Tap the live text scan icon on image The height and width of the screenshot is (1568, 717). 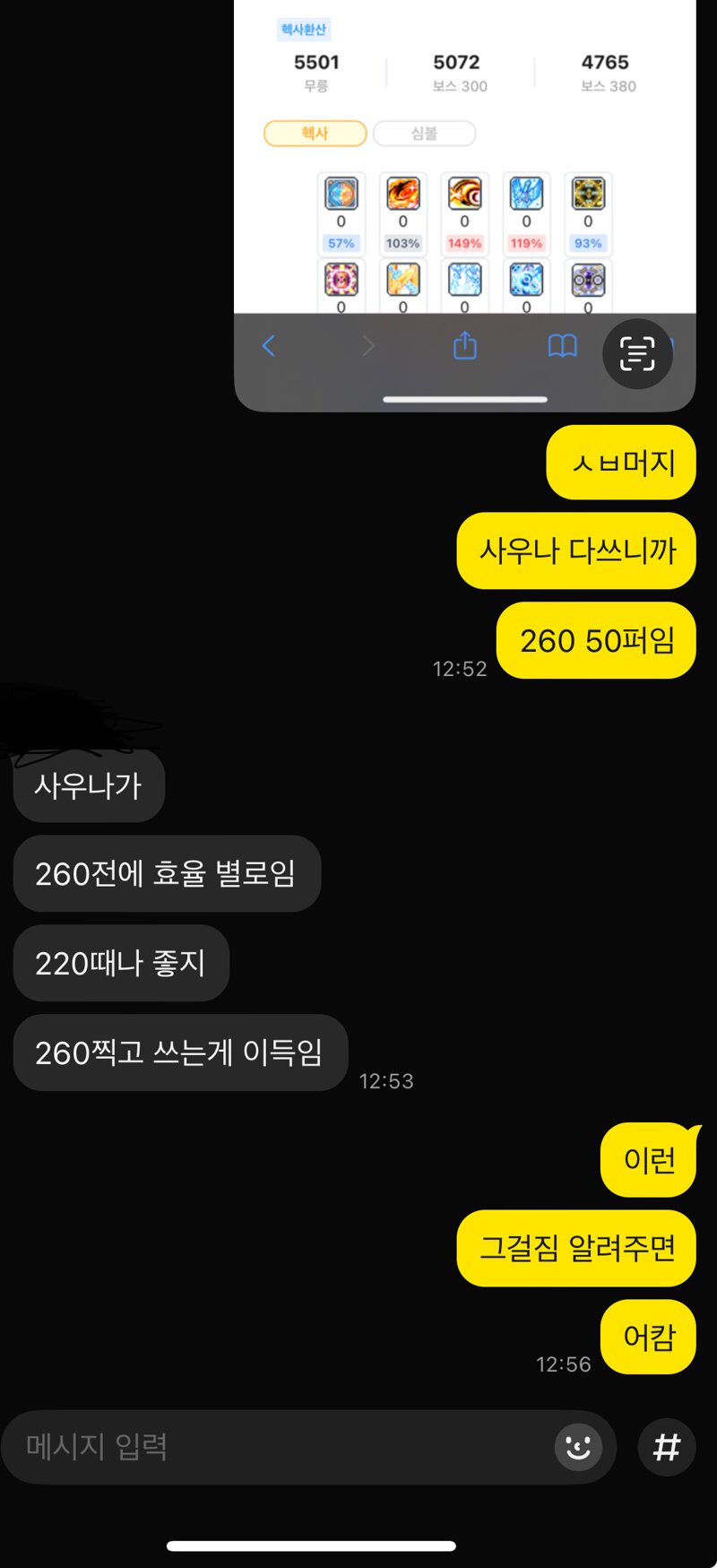pyautogui.click(x=637, y=354)
